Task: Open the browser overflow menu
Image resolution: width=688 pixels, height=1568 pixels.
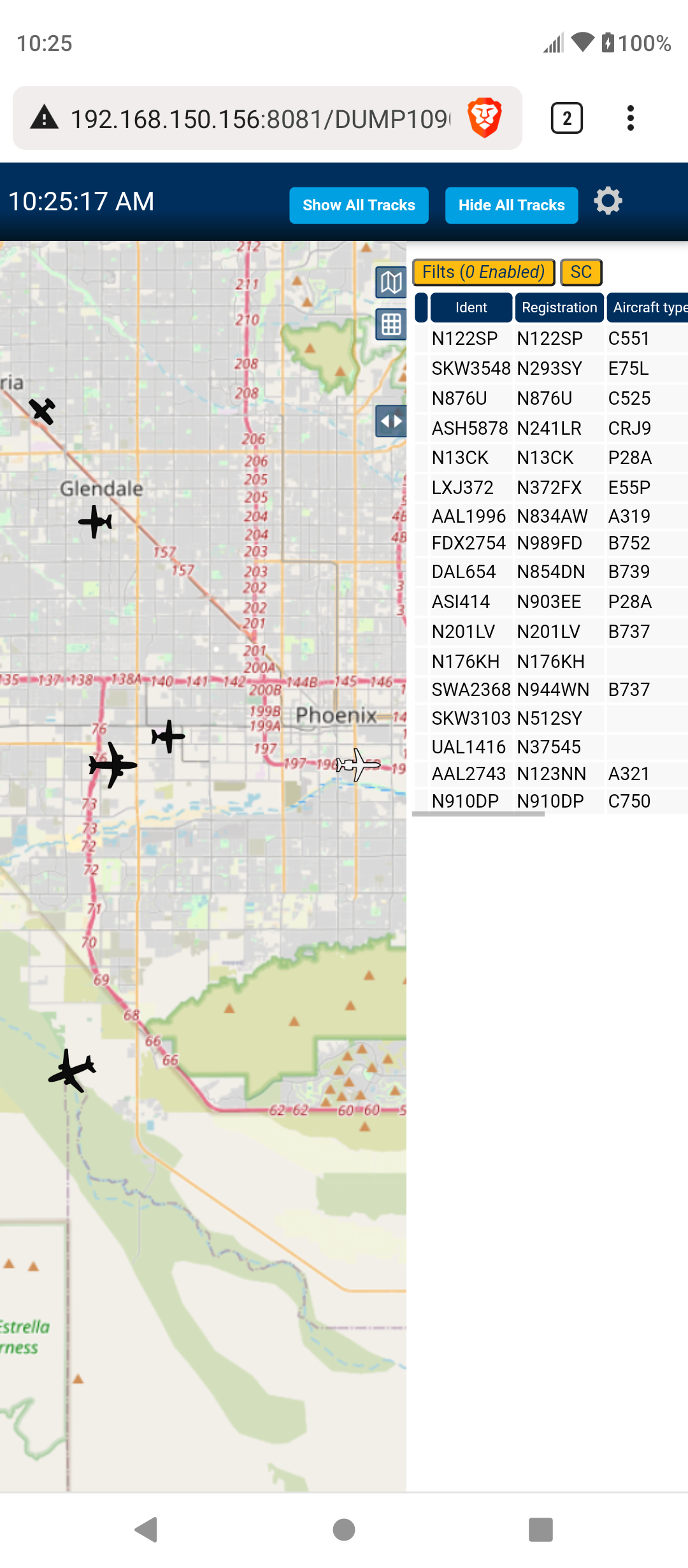Action: 630,118
